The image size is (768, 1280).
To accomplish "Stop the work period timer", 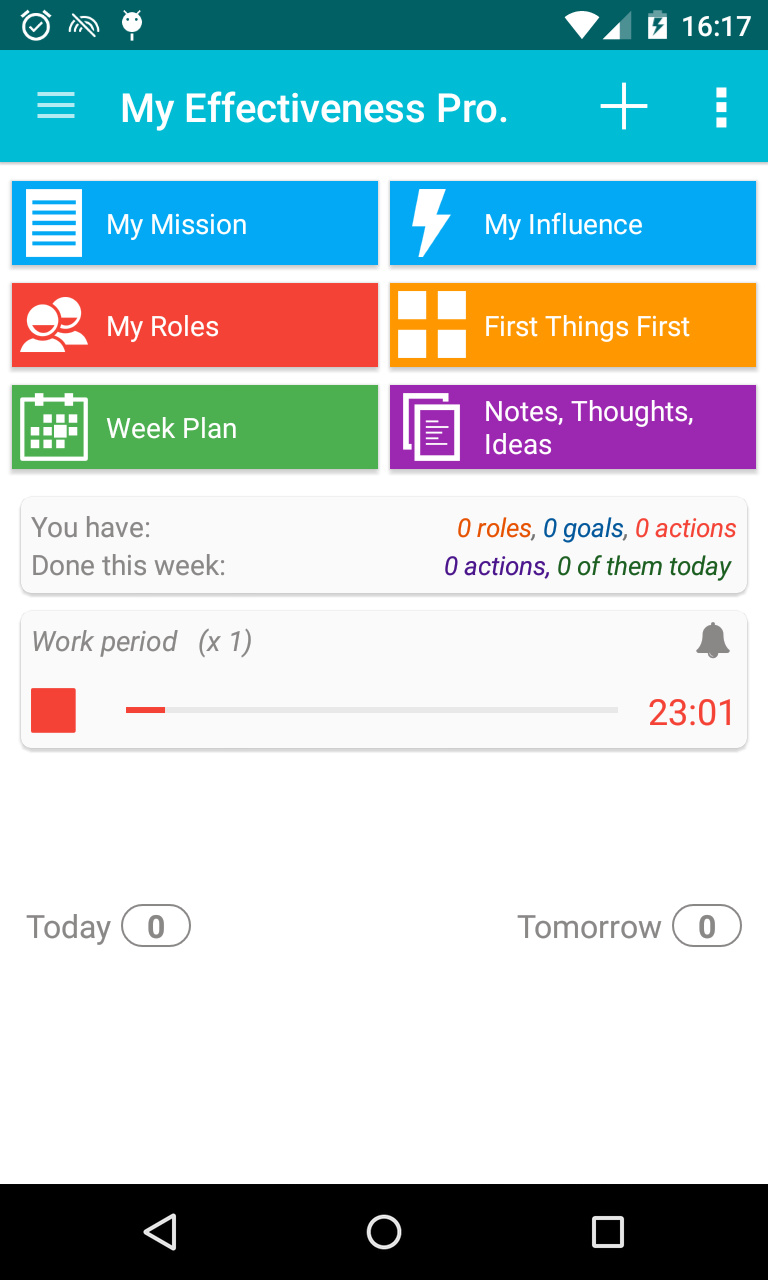I will 53,711.
